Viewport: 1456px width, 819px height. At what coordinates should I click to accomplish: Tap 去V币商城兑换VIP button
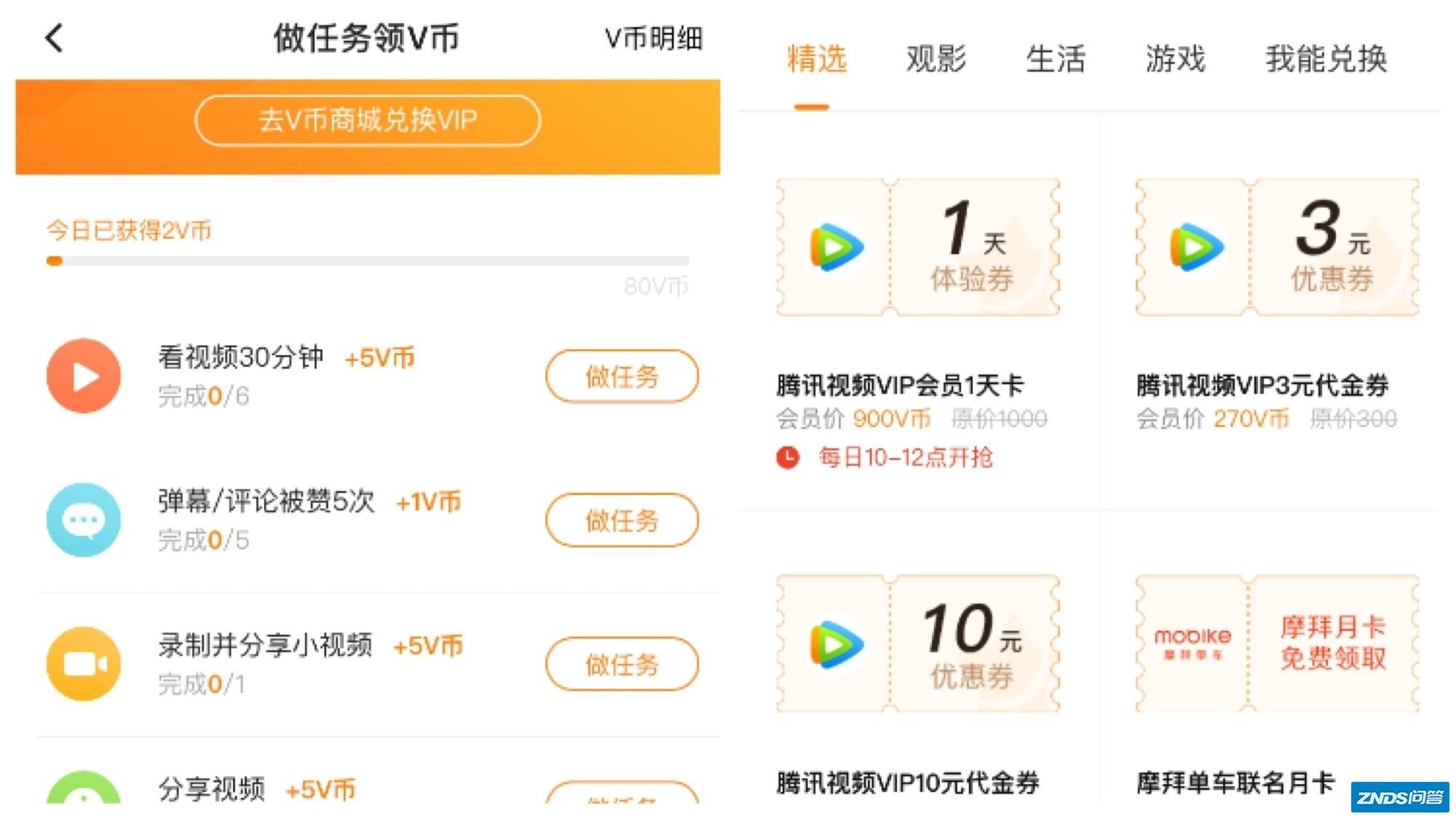pyautogui.click(x=368, y=120)
